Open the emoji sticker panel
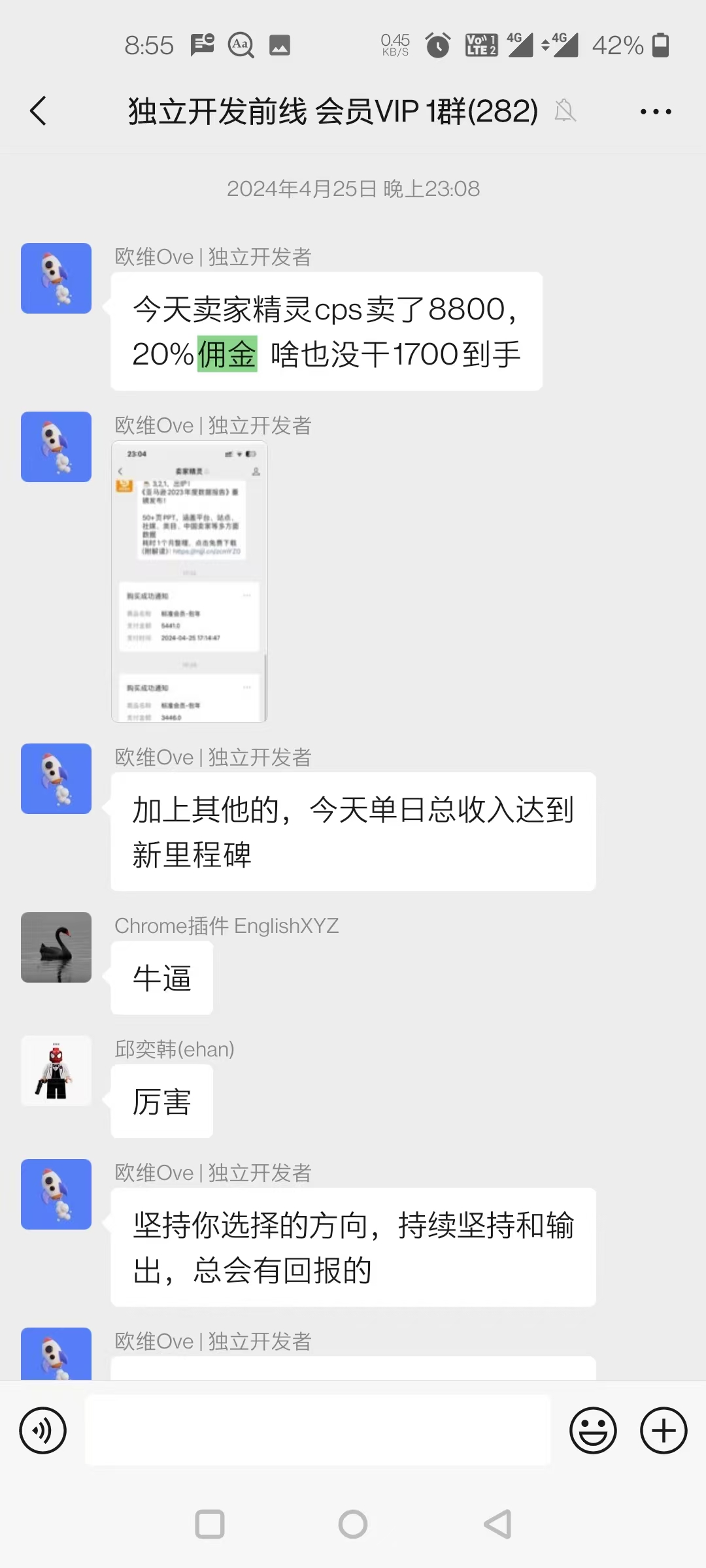 pos(593,1430)
